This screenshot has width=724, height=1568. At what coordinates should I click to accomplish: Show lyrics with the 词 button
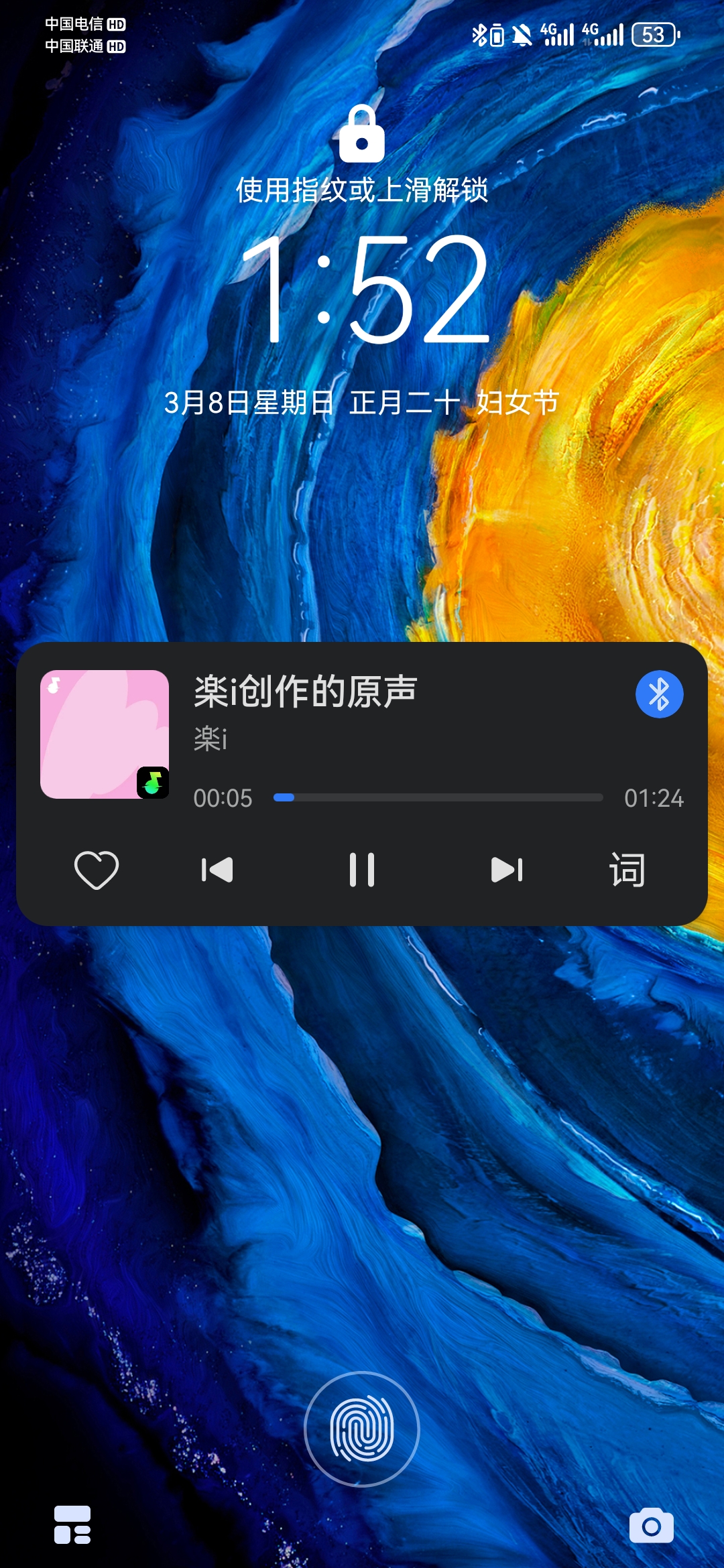627,870
